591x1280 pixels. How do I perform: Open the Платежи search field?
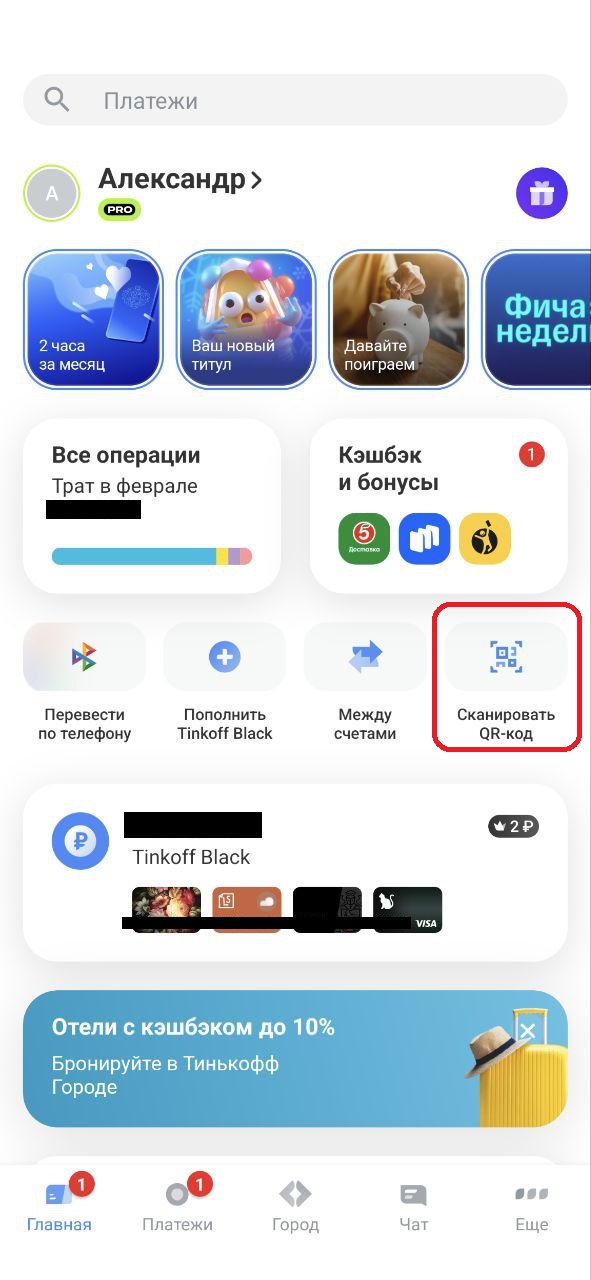tap(295, 100)
